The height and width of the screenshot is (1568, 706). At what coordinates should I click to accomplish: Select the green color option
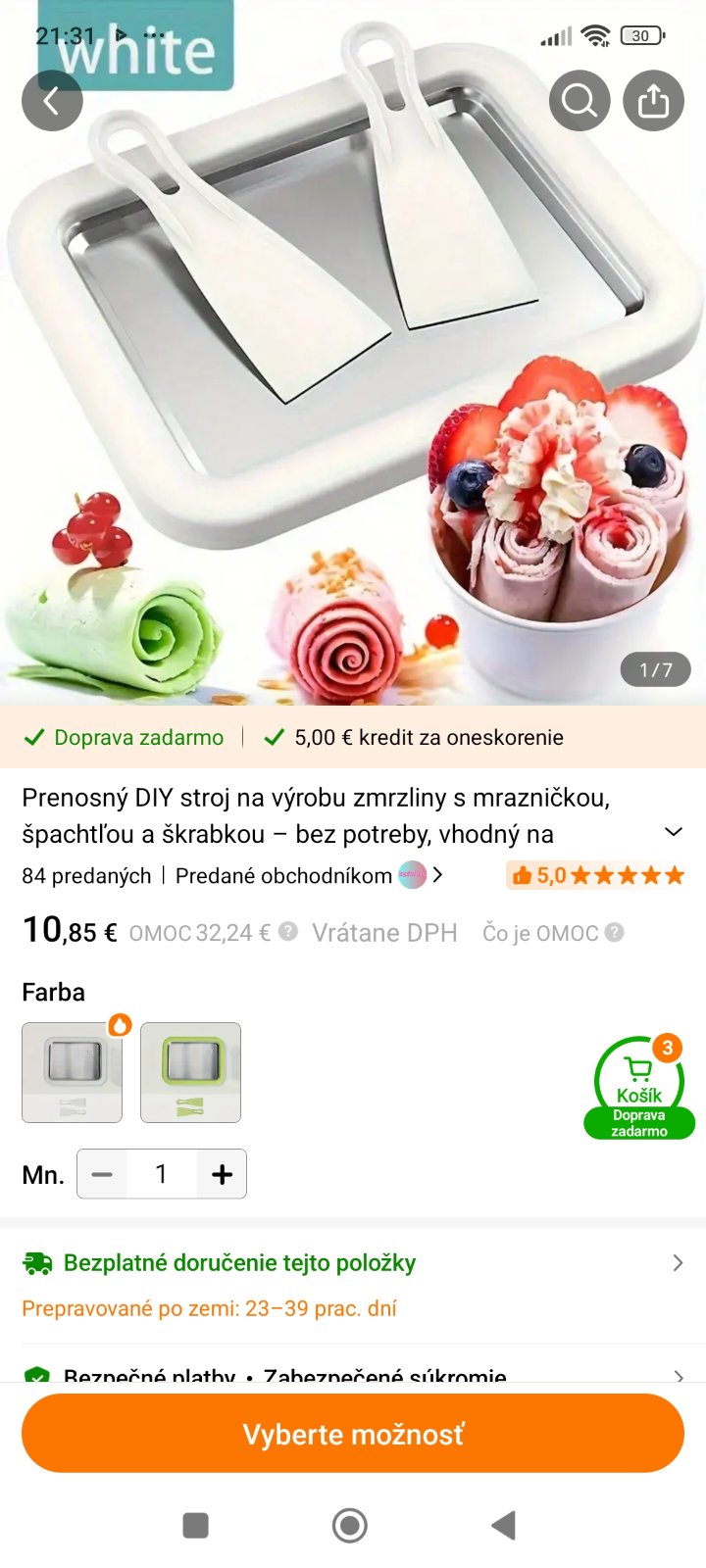pyautogui.click(x=190, y=1072)
